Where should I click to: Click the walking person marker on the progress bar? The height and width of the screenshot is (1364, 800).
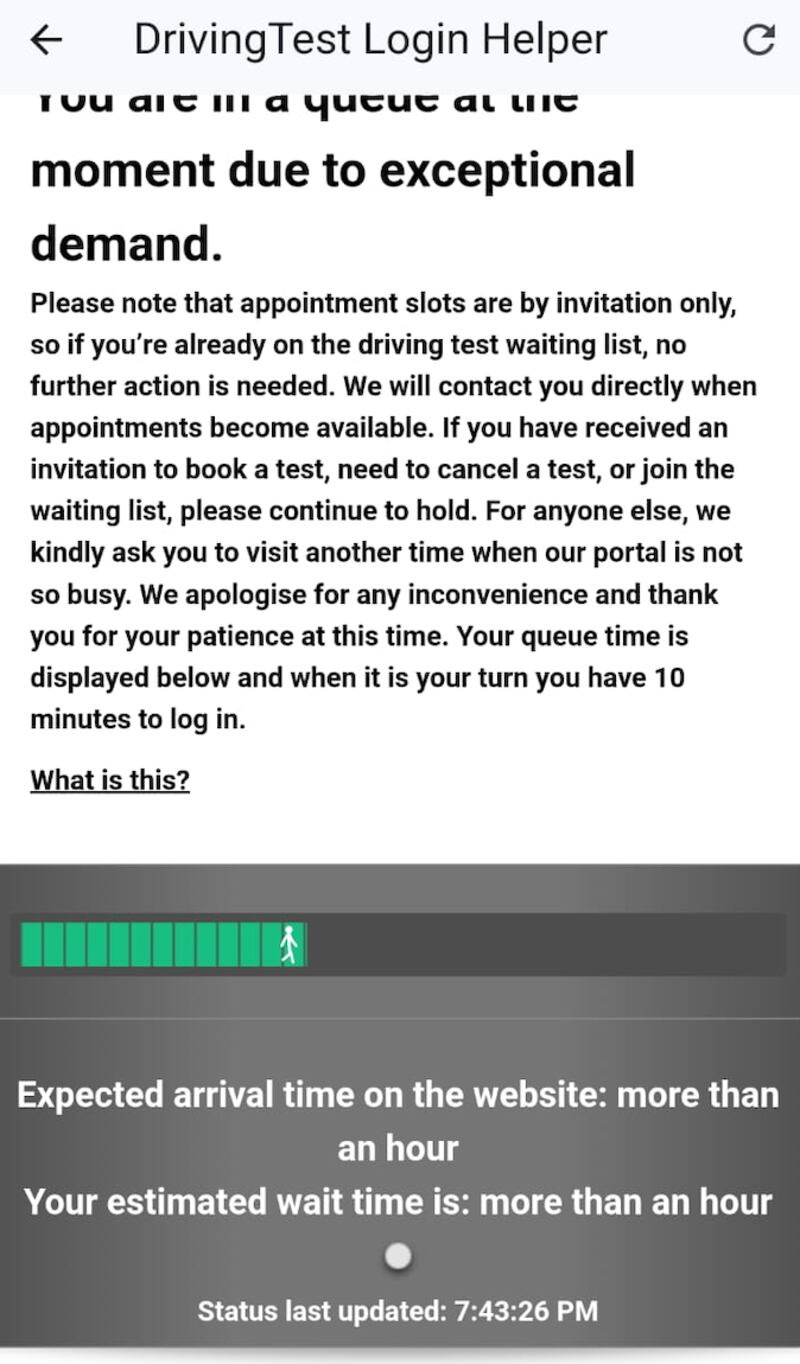tap(290, 943)
